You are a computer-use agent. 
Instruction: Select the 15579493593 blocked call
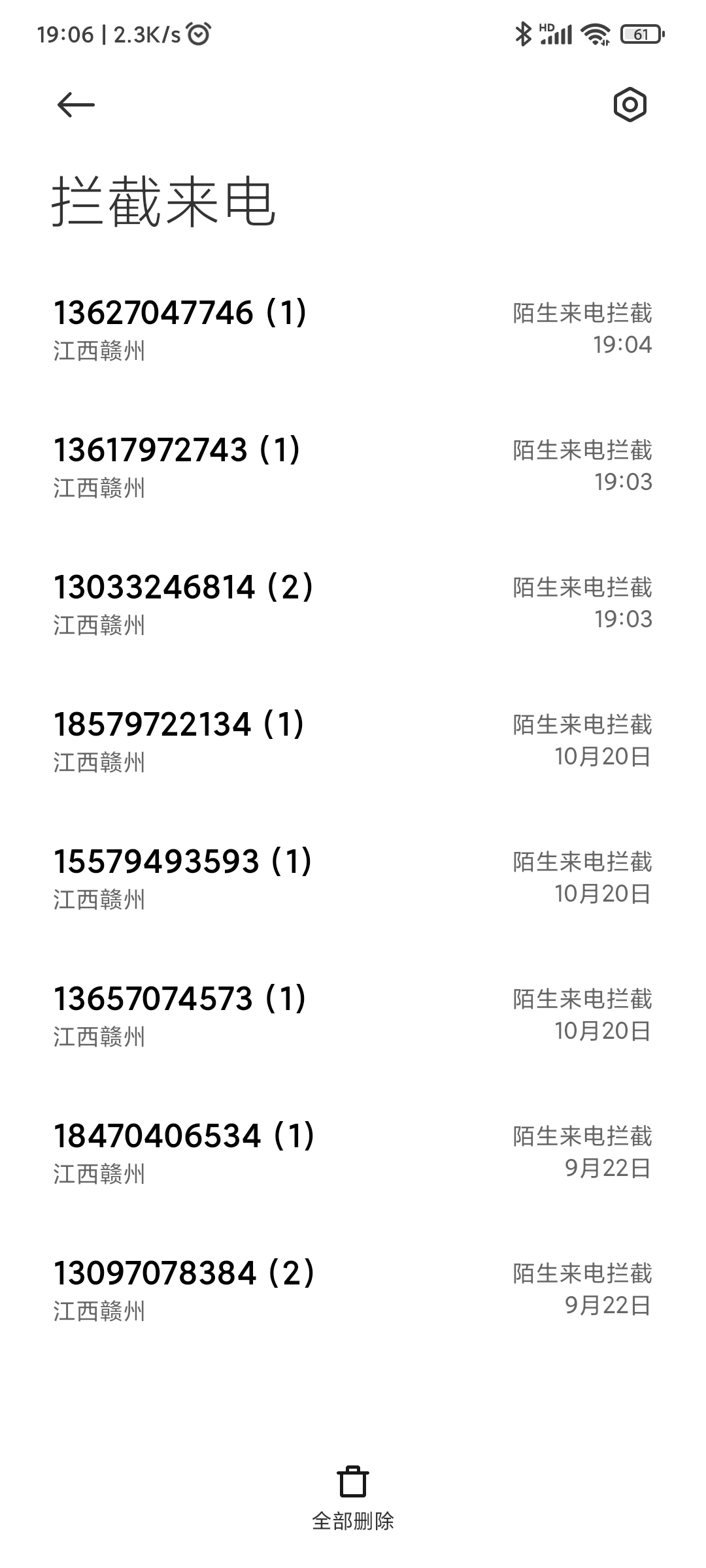pyautogui.click(x=353, y=879)
